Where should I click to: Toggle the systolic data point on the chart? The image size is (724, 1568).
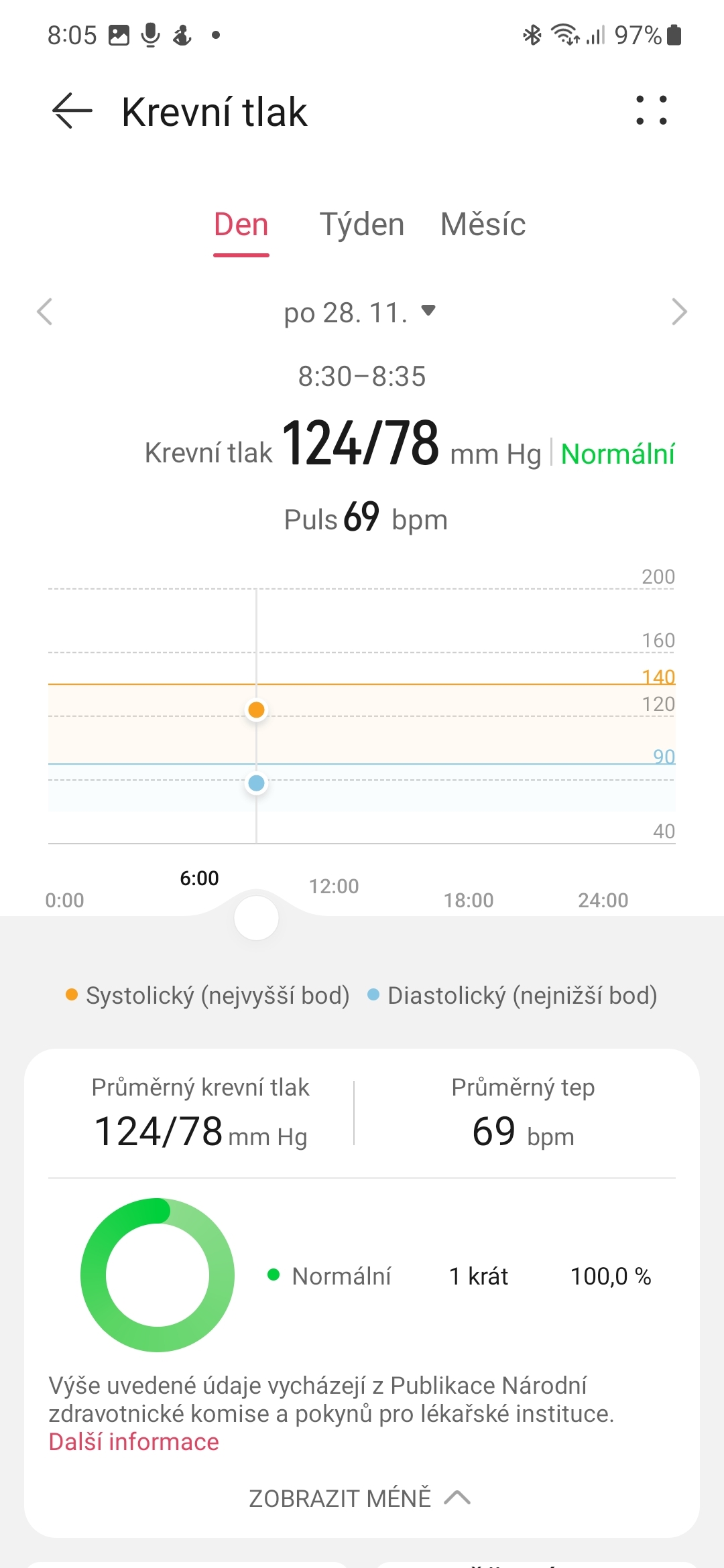click(x=256, y=710)
